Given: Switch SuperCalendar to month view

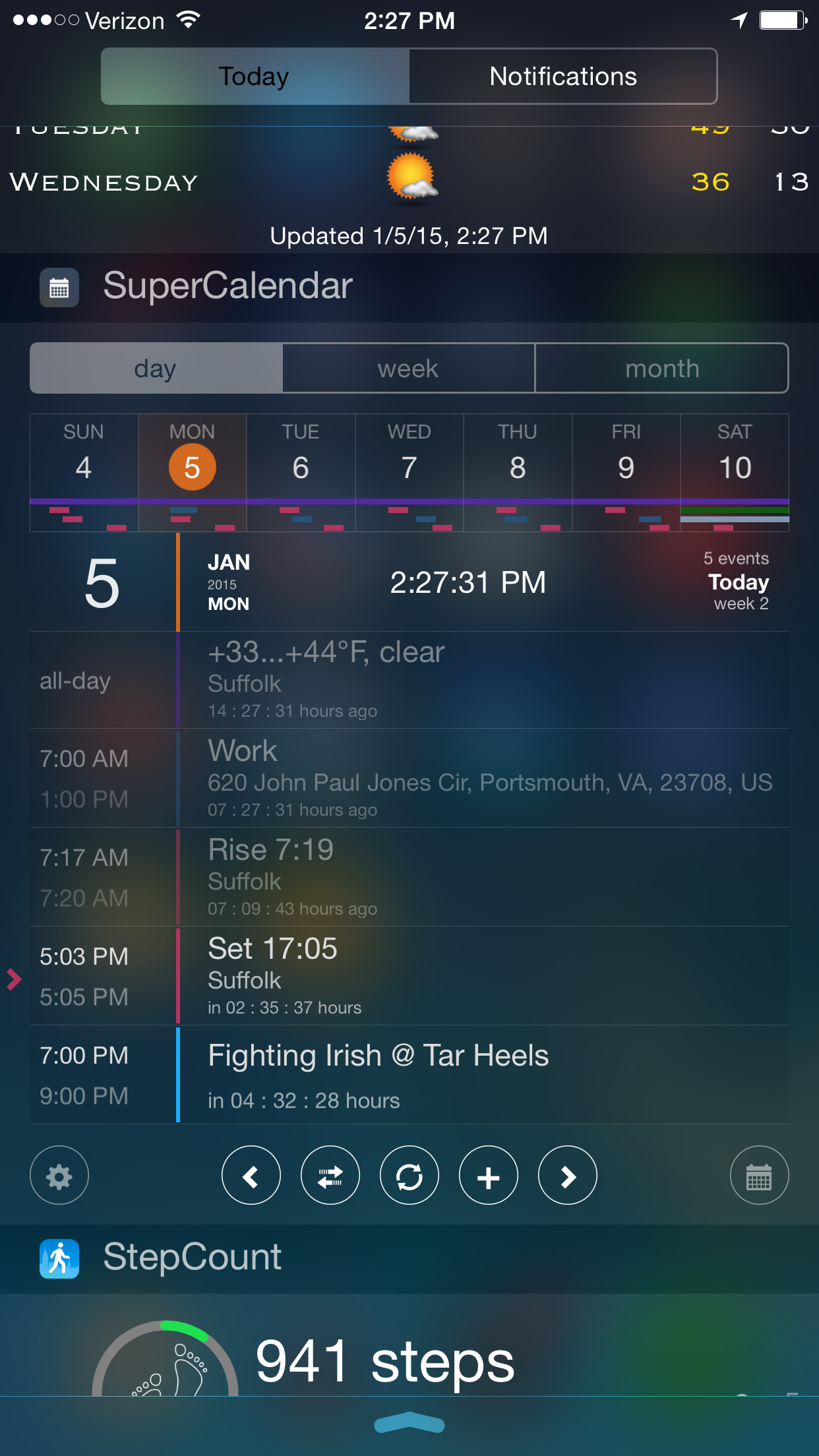Looking at the screenshot, I should point(661,369).
